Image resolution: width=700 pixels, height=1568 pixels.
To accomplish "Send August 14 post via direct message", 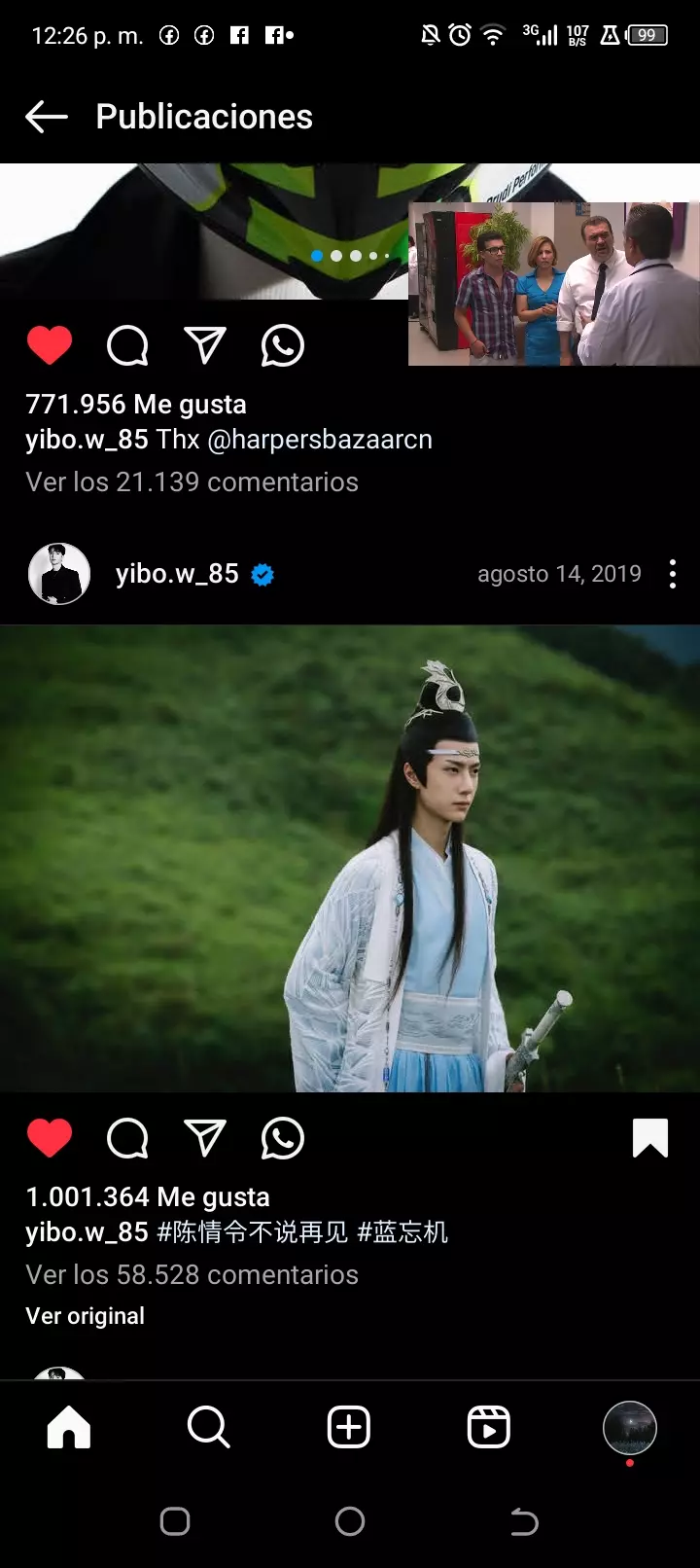I will (205, 1138).
